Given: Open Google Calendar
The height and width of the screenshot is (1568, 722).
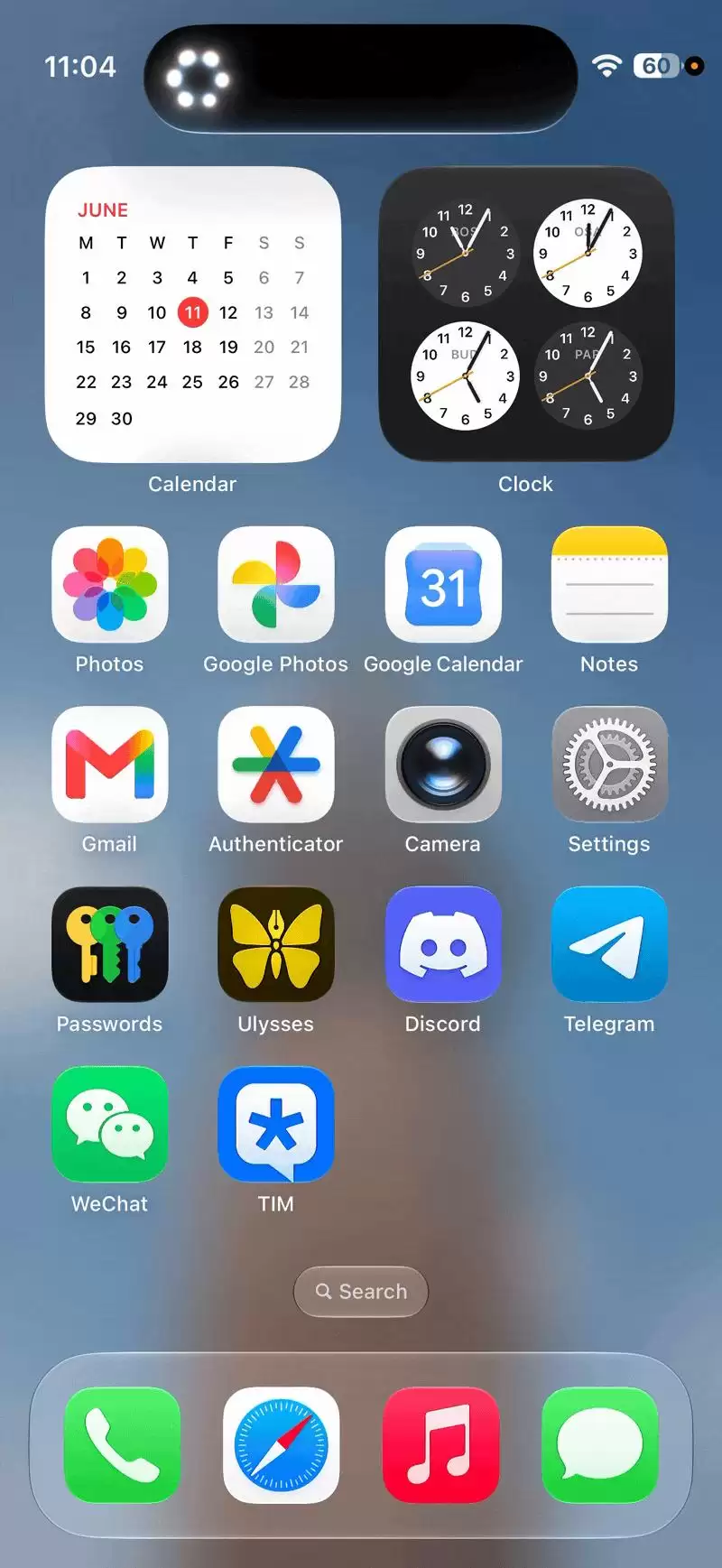Looking at the screenshot, I should tap(443, 585).
